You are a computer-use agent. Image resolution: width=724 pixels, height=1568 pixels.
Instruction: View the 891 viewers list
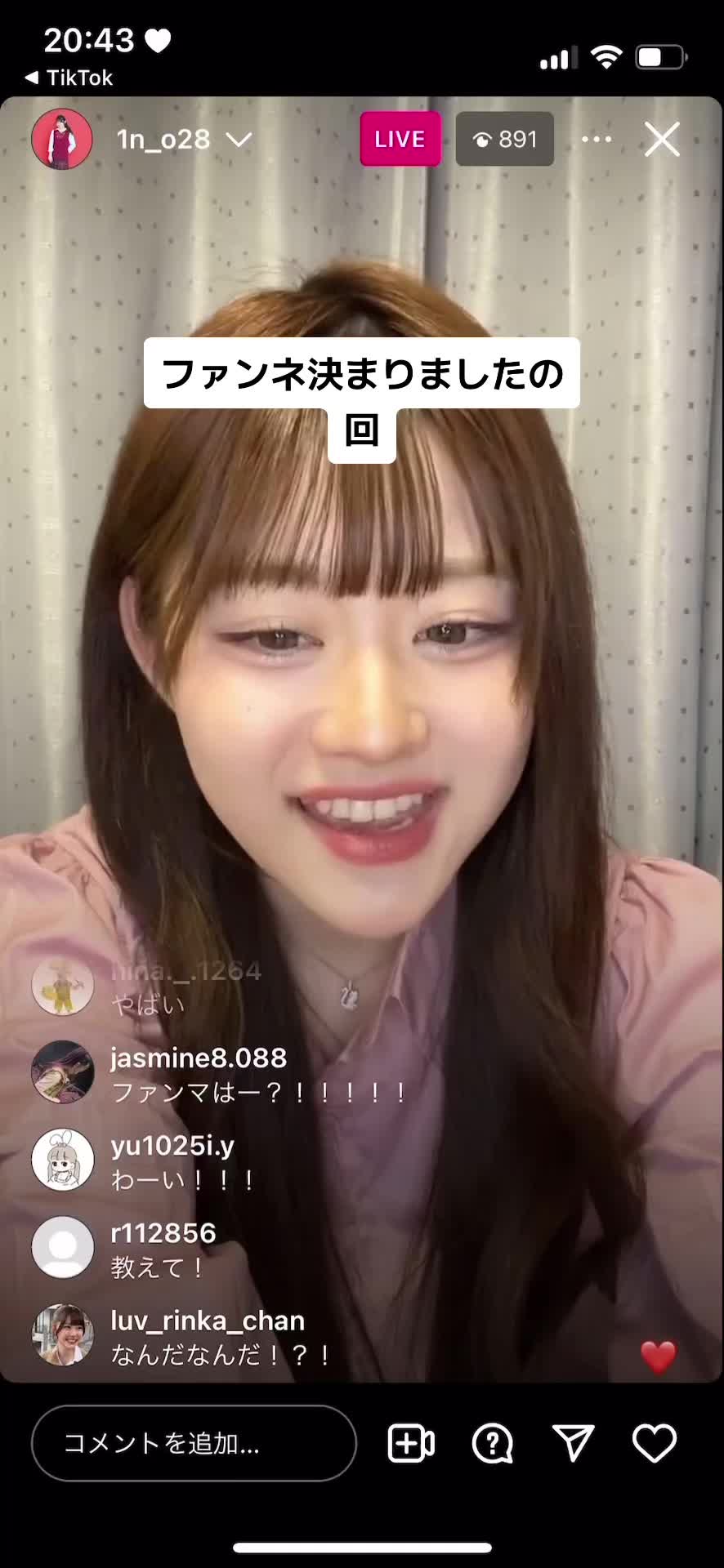pos(504,140)
